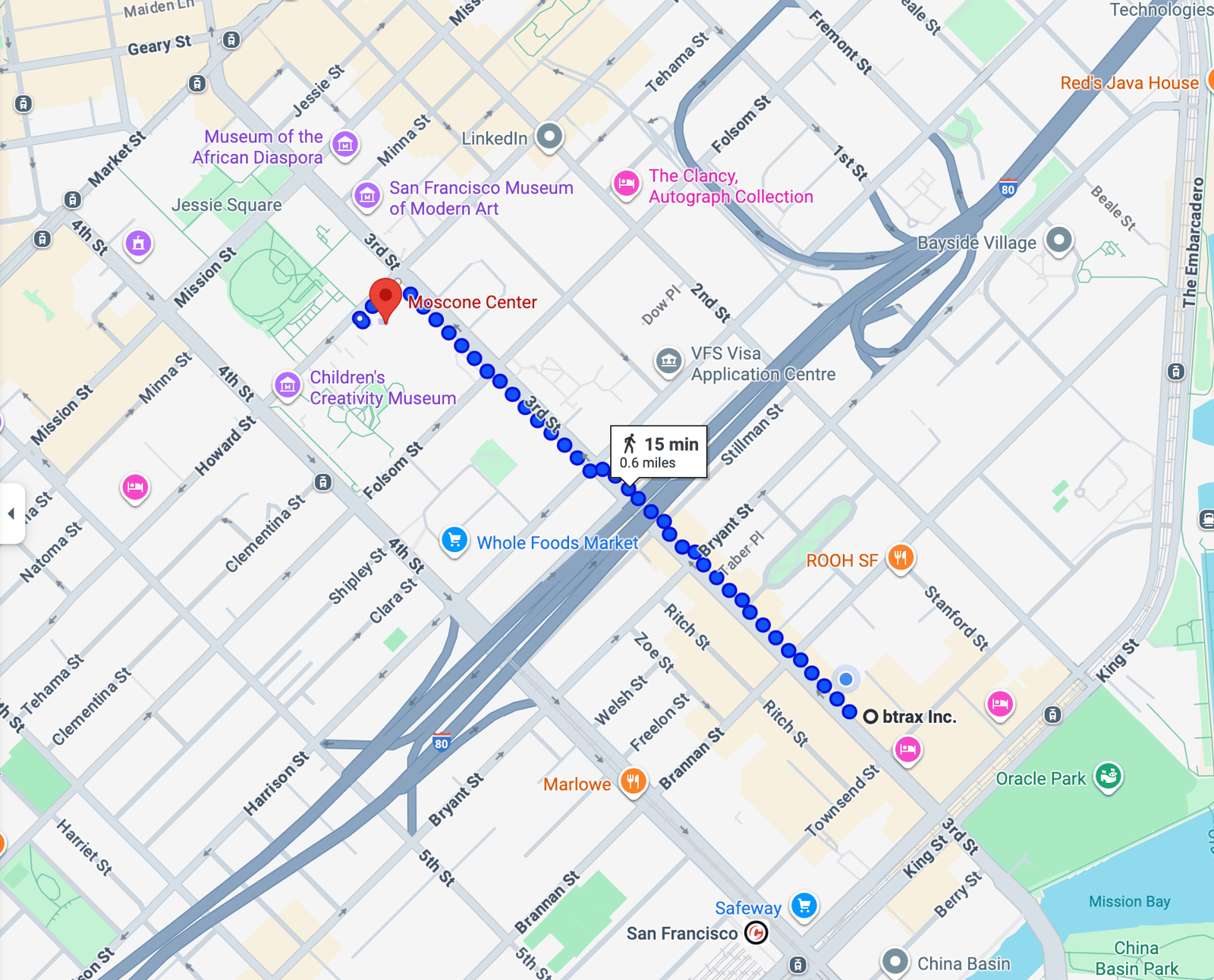The height and width of the screenshot is (980, 1214).
Task: Open the Marlowe restaurant marker
Action: tap(632, 781)
